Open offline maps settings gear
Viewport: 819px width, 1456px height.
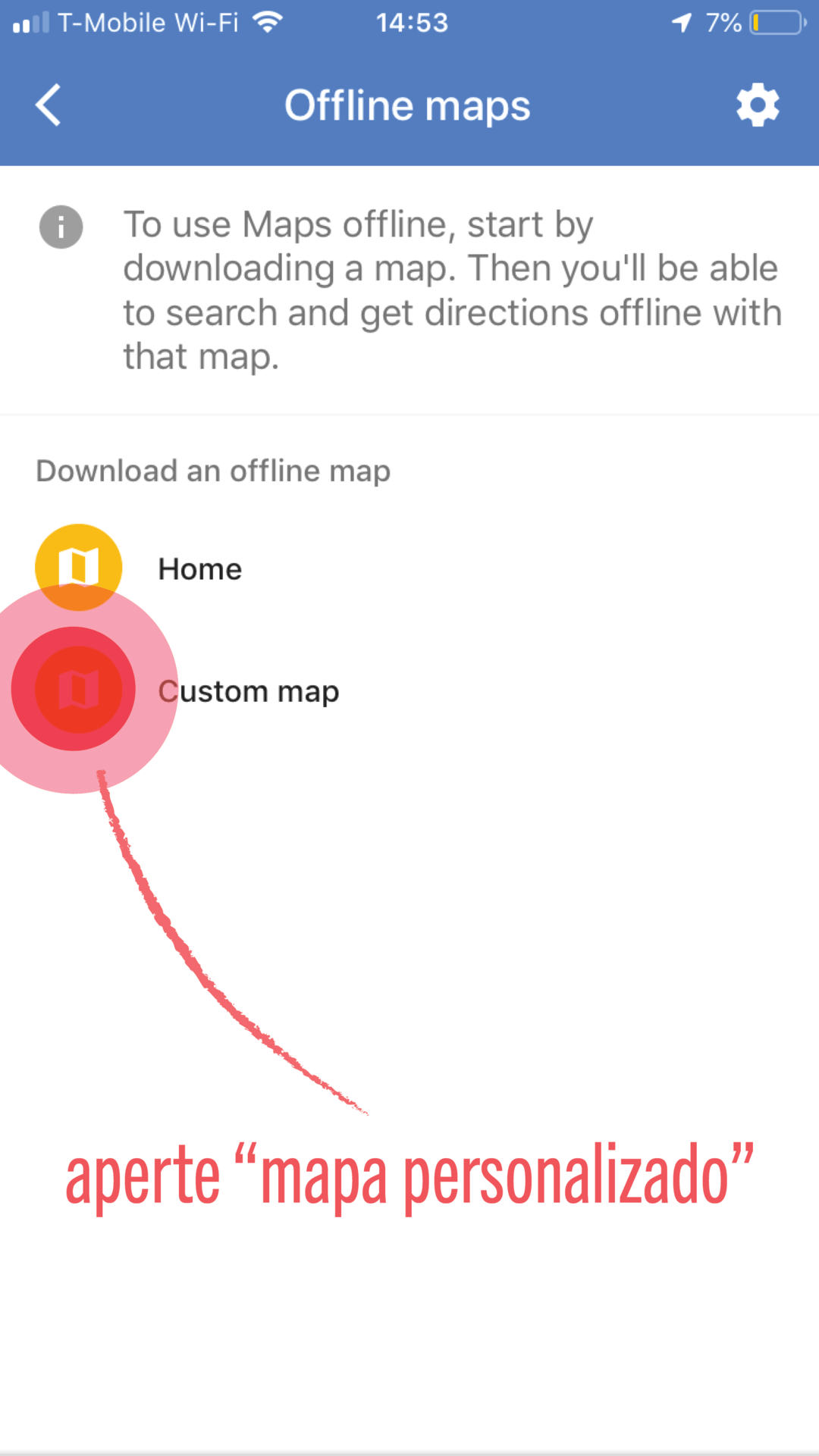click(x=757, y=105)
